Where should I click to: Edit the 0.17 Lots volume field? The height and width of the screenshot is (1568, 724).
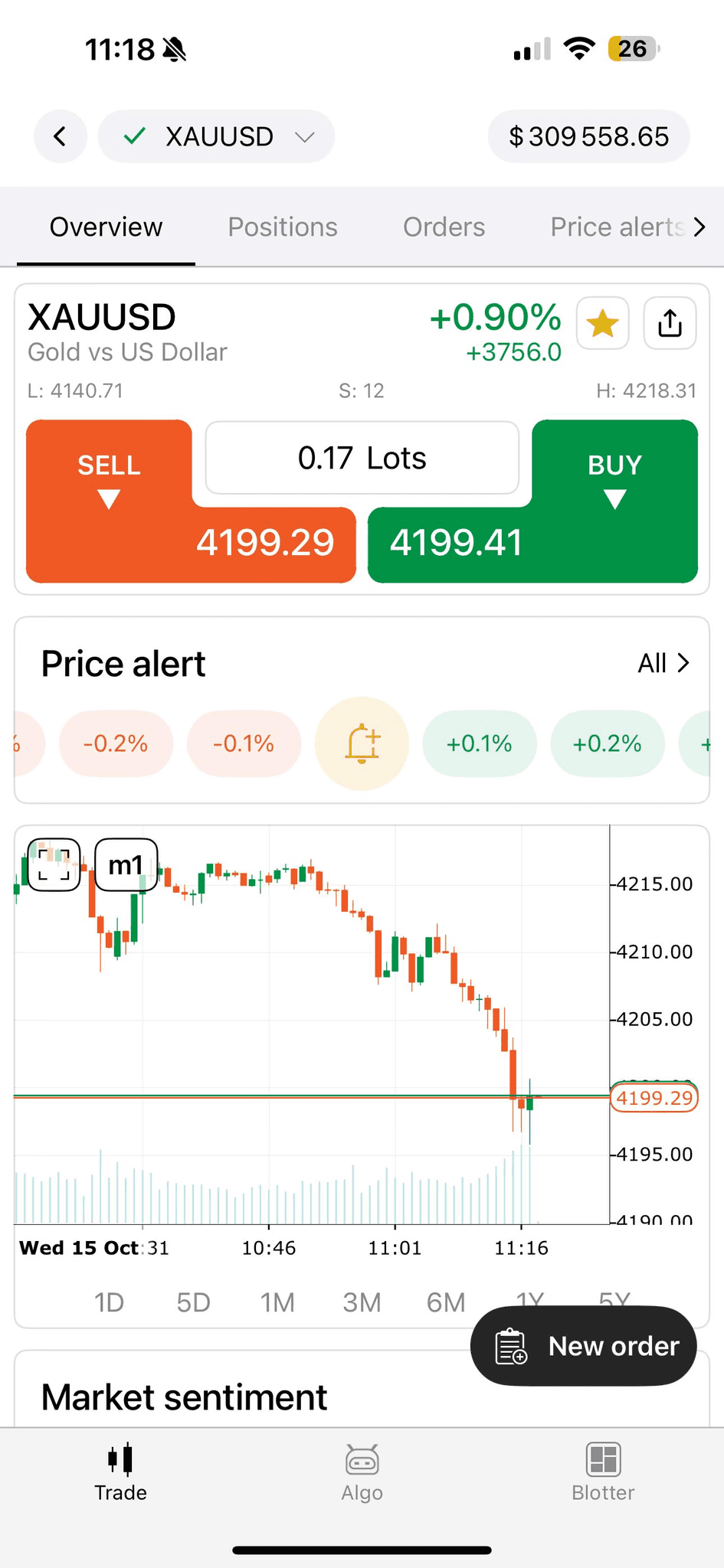[362, 459]
